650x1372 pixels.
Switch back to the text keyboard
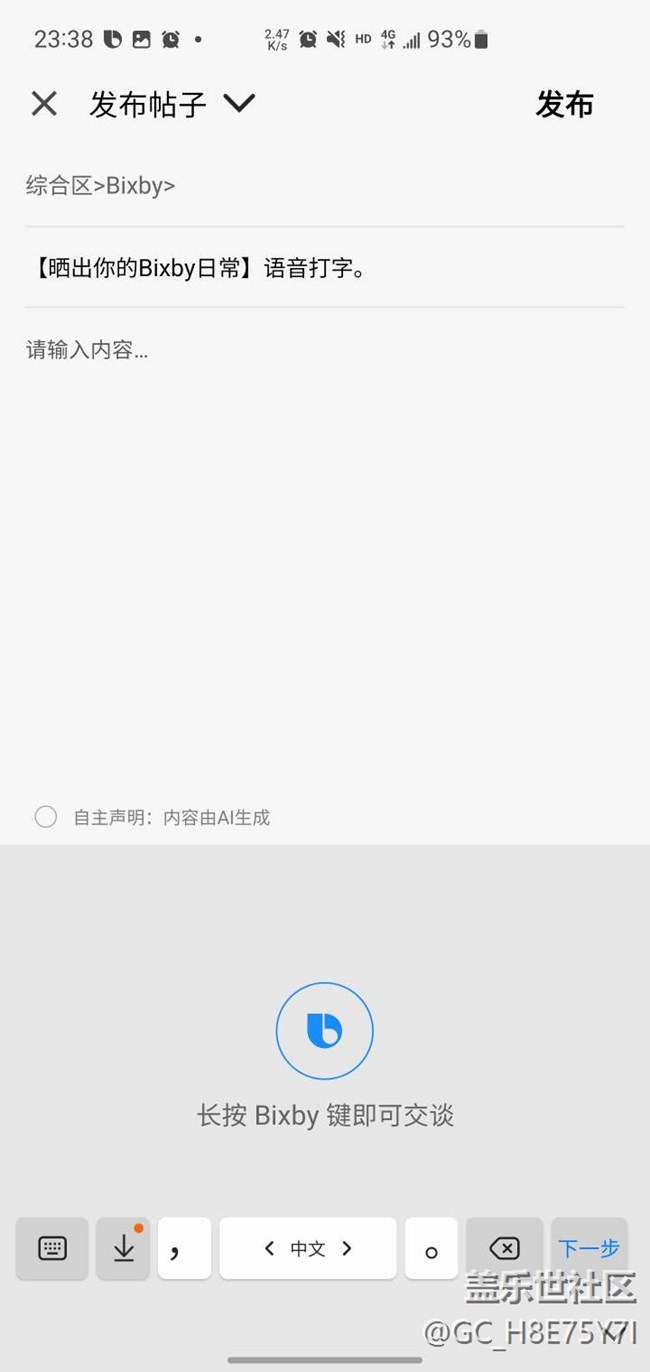(x=52, y=1248)
